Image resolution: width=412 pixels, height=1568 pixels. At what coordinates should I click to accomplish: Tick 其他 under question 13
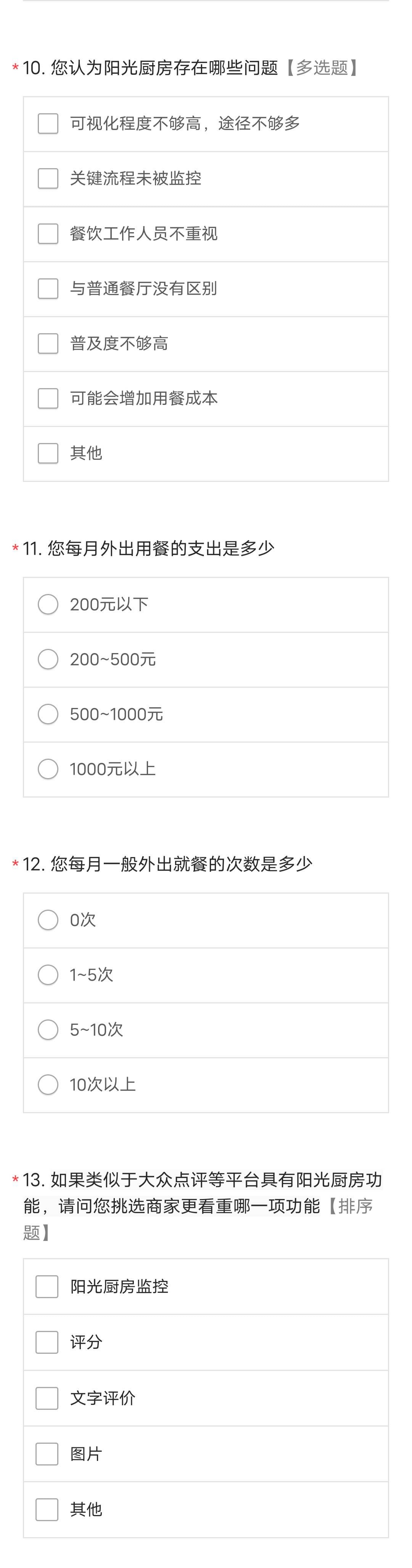click(x=47, y=1509)
